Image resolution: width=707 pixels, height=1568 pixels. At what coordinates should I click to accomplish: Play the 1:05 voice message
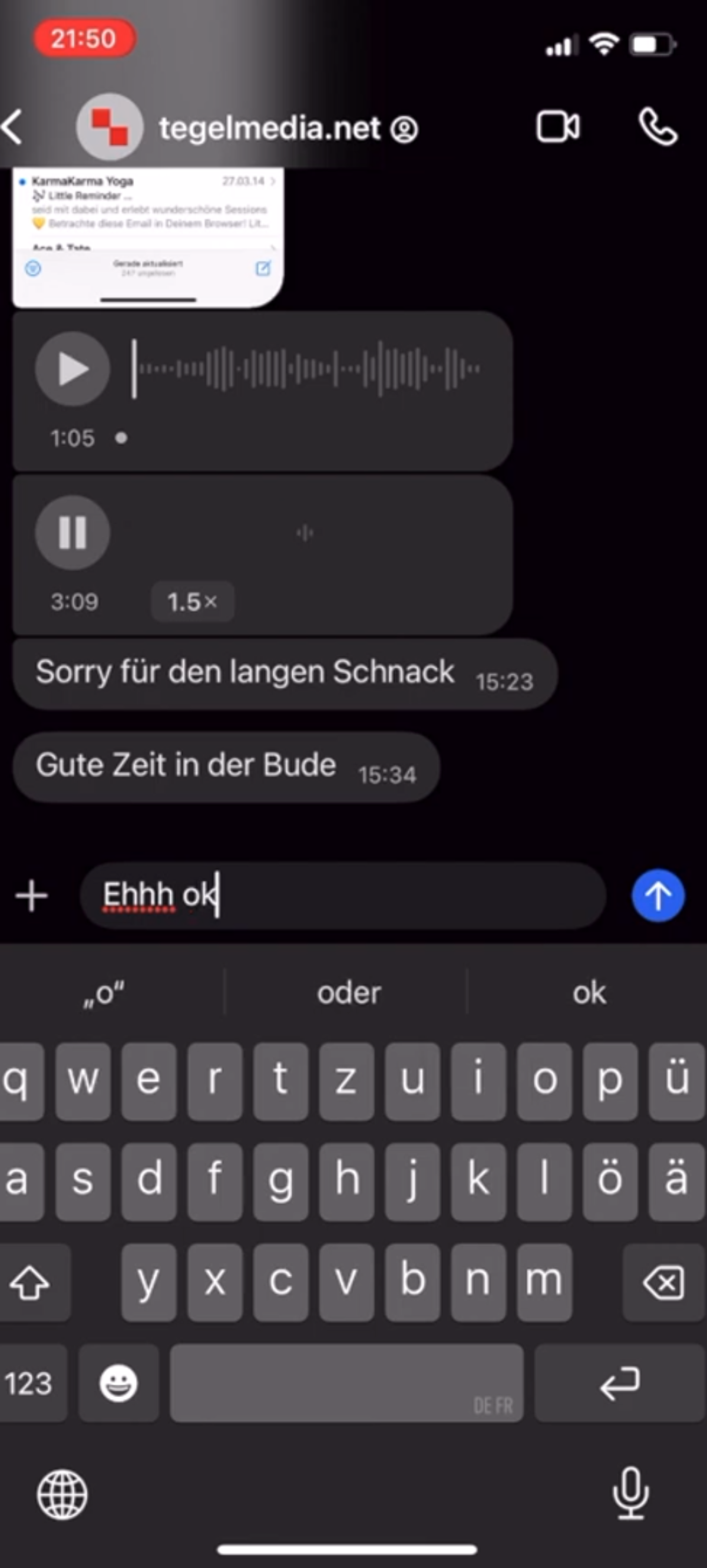tap(73, 369)
